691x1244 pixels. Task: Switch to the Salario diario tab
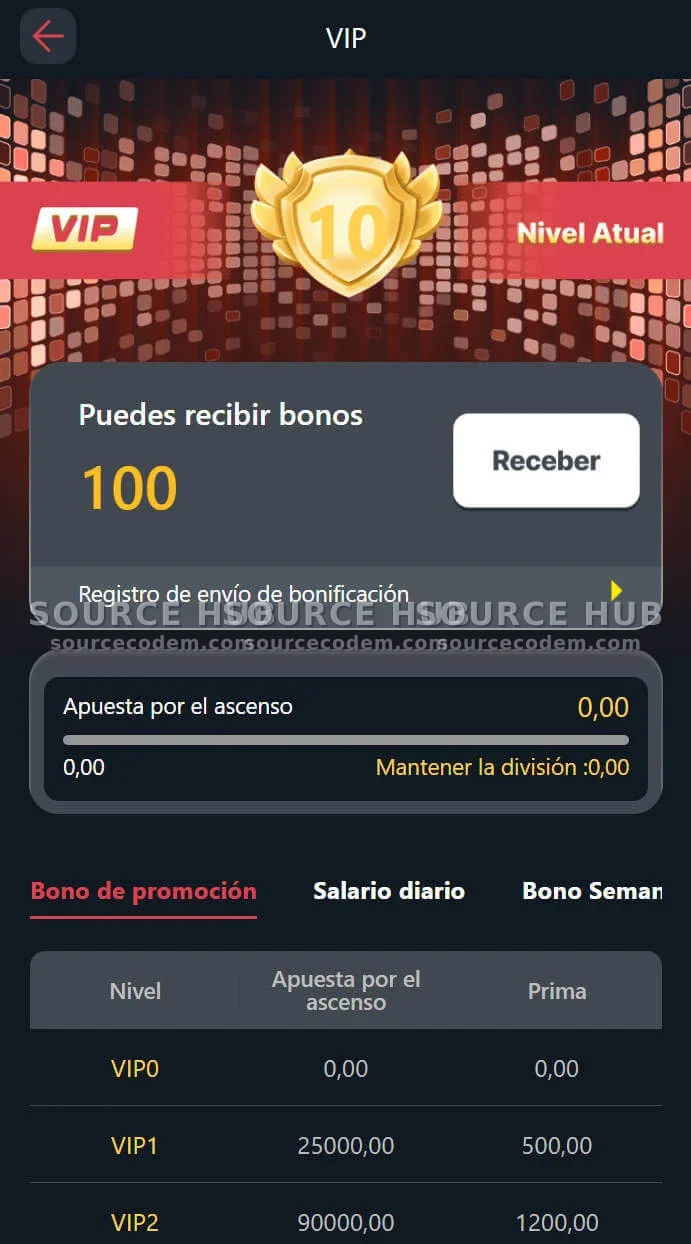(389, 891)
